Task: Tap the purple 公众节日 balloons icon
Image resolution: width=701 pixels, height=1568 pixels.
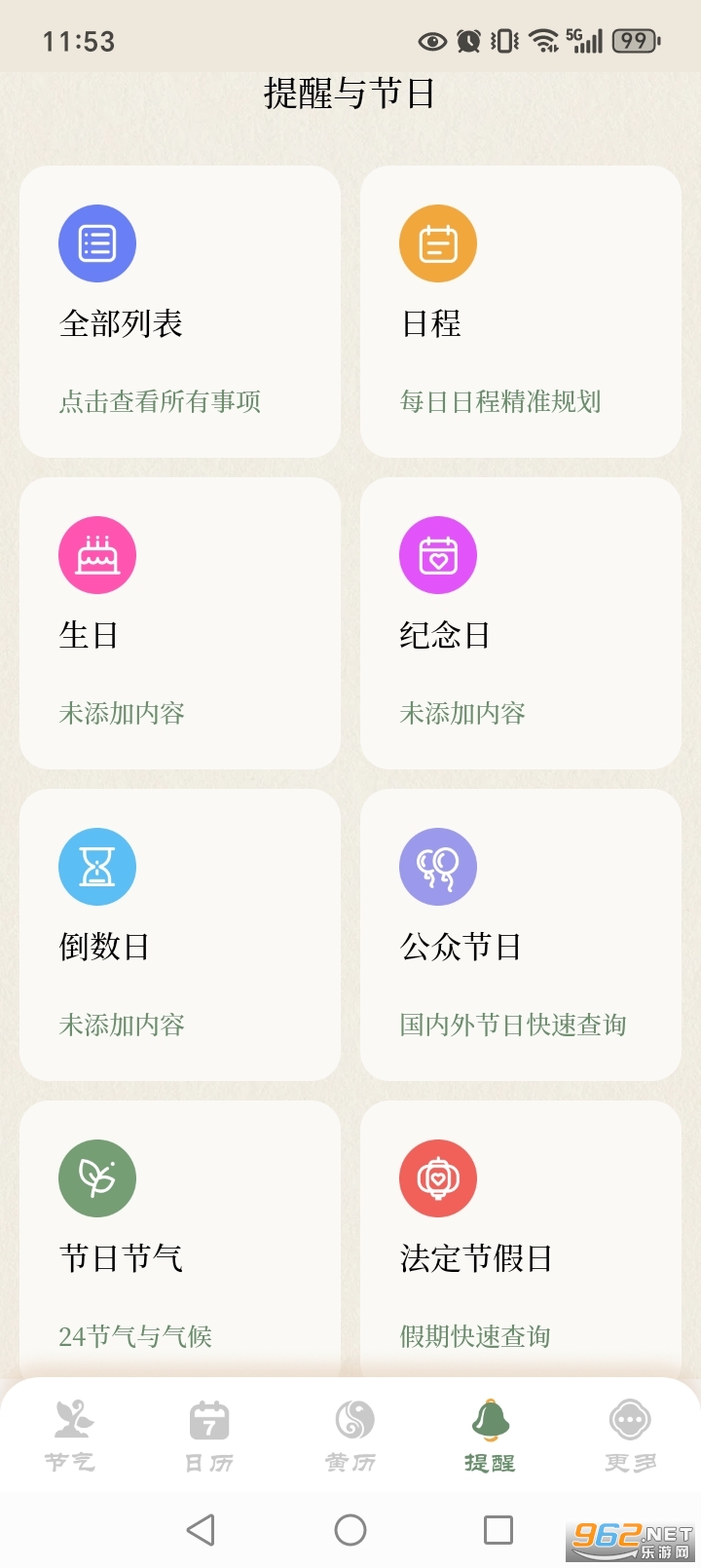Action: coord(438,866)
